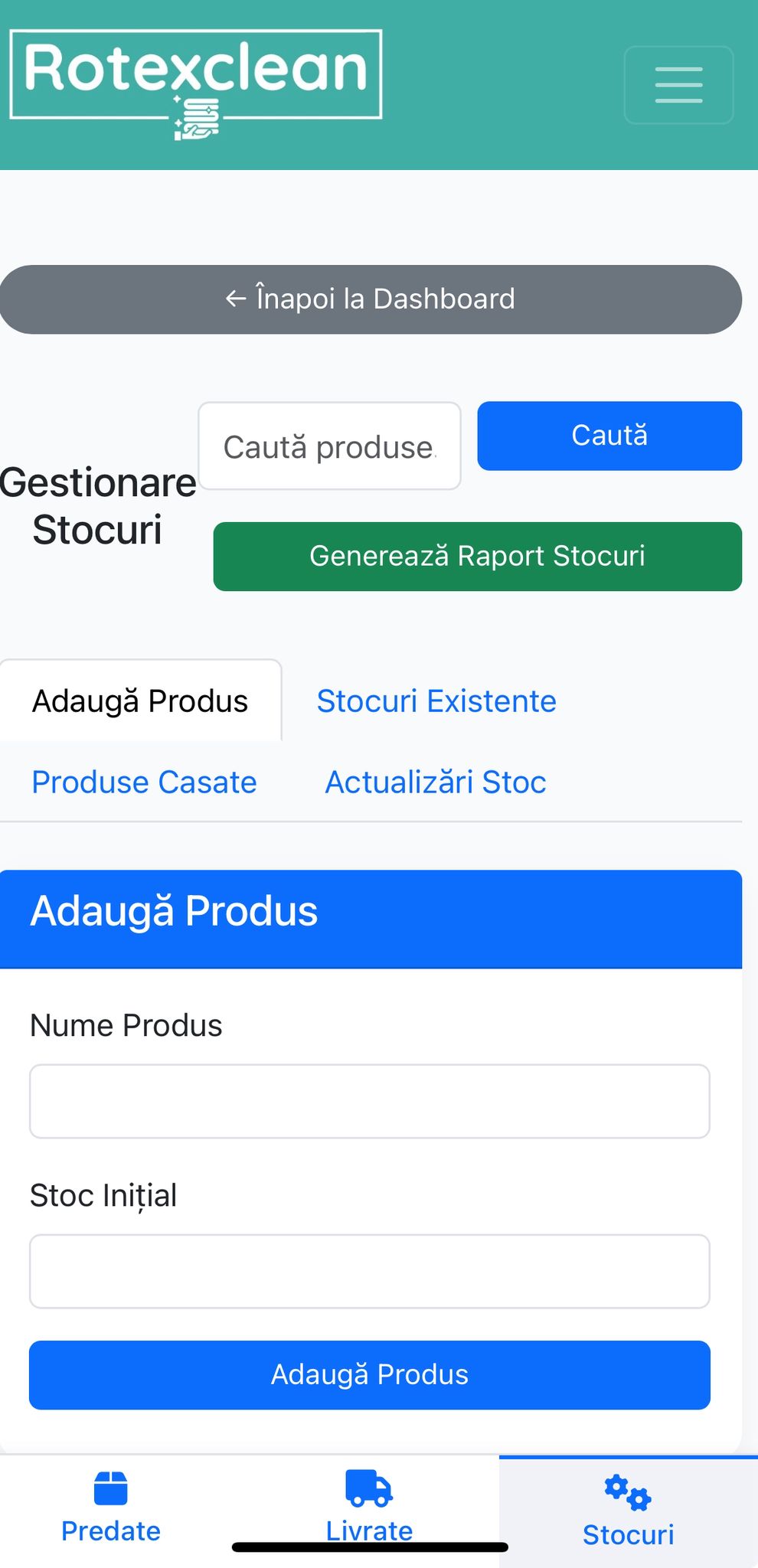View the Actualizări Stoc tab
The height and width of the screenshot is (1568, 758).
point(436,782)
